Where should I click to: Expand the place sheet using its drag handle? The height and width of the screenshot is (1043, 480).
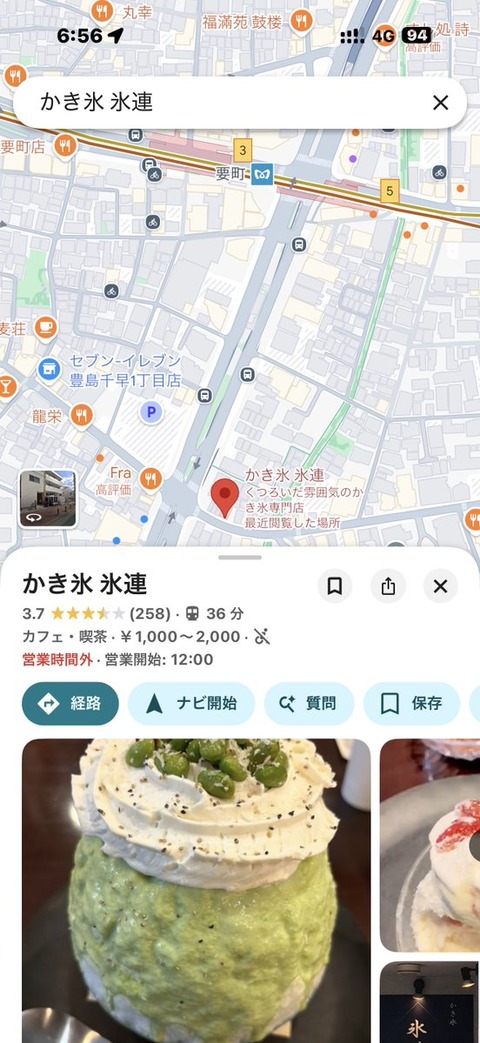point(240,557)
